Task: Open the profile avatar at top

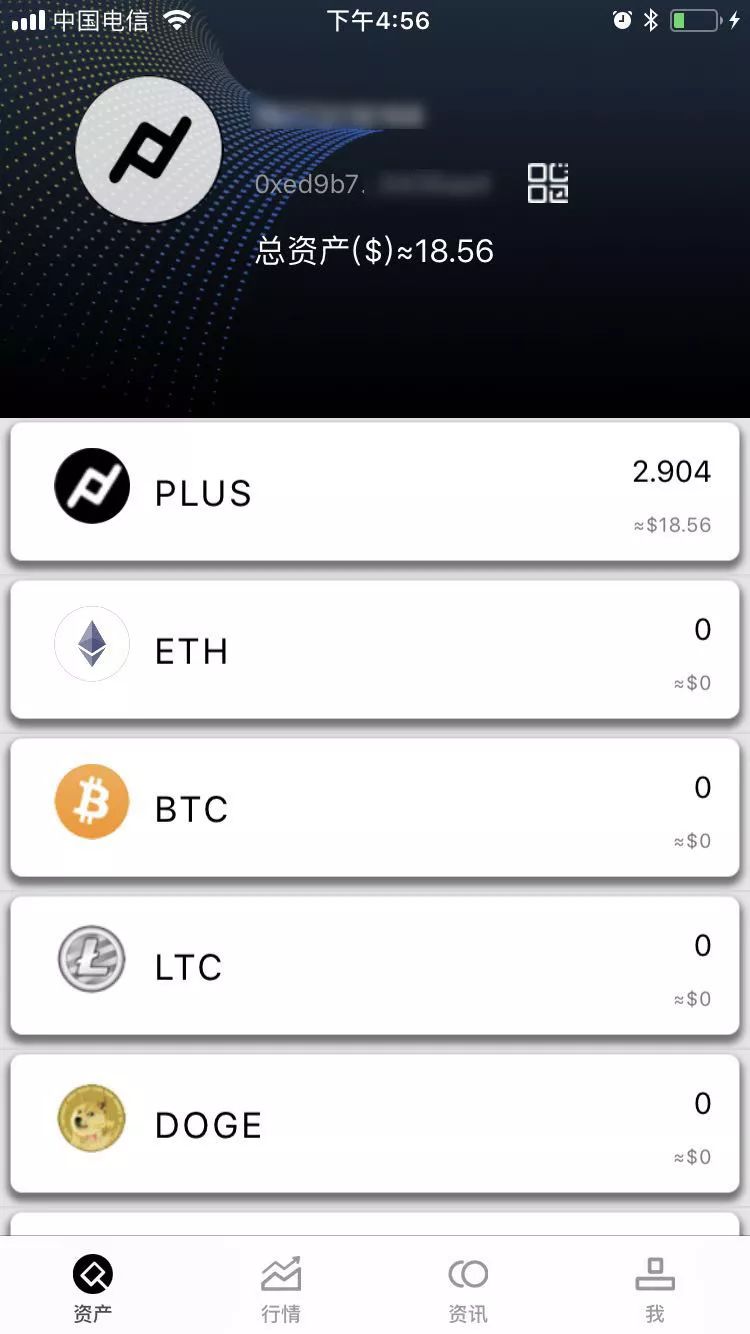Action: (x=148, y=148)
